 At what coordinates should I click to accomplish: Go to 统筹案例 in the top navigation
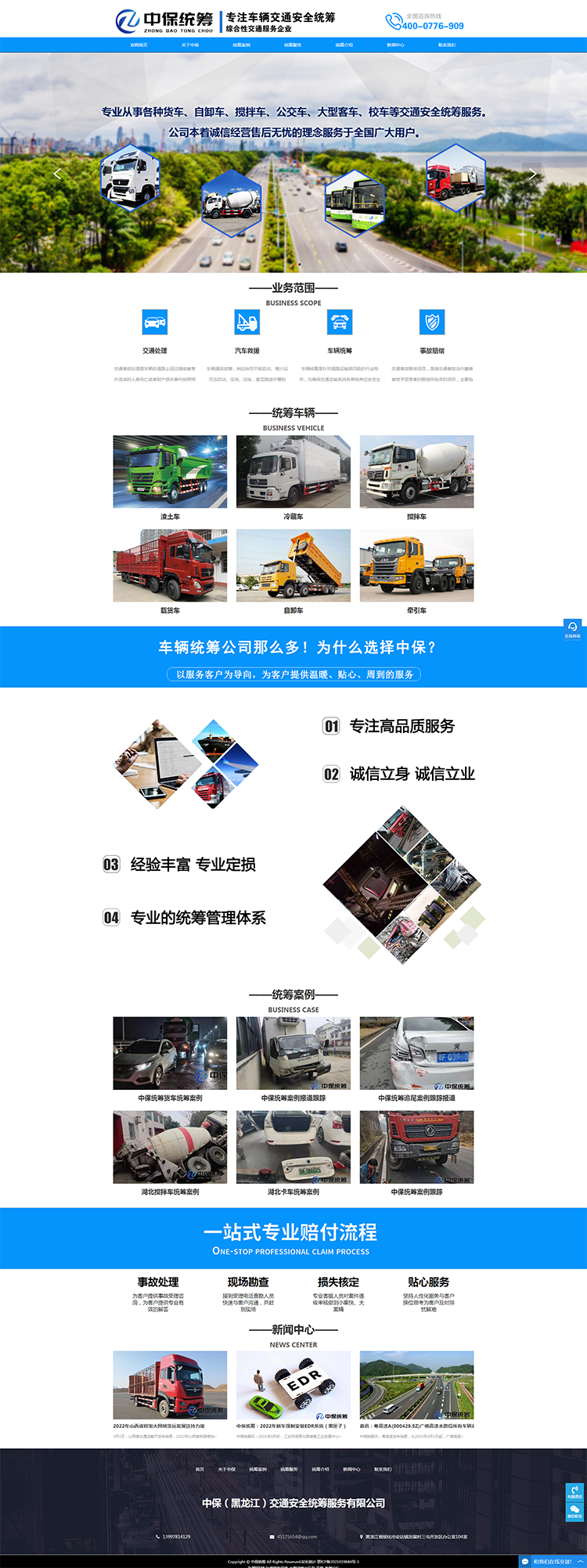coord(241,45)
